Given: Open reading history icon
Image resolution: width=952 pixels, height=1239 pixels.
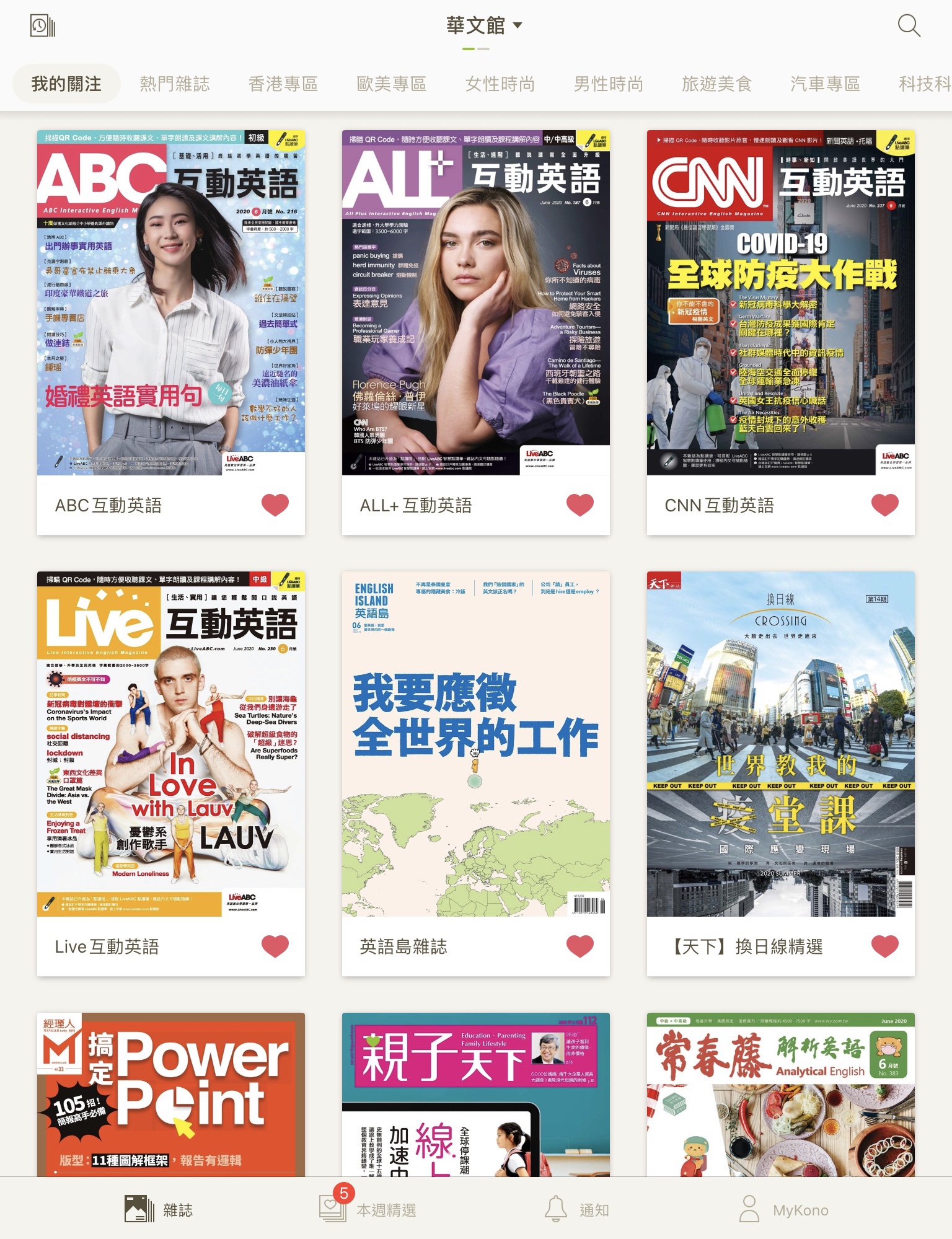Looking at the screenshot, I should pyautogui.click(x=43, y=26).
